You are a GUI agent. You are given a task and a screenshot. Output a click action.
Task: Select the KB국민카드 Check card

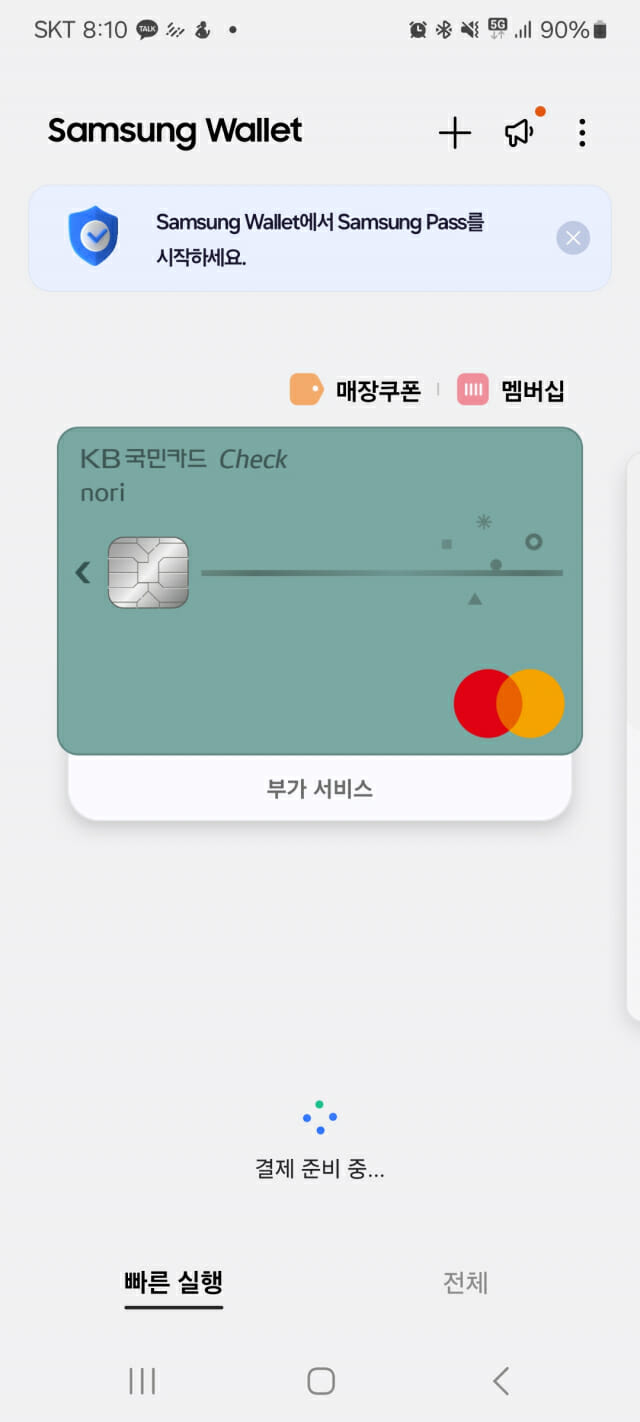coord(320,591)
